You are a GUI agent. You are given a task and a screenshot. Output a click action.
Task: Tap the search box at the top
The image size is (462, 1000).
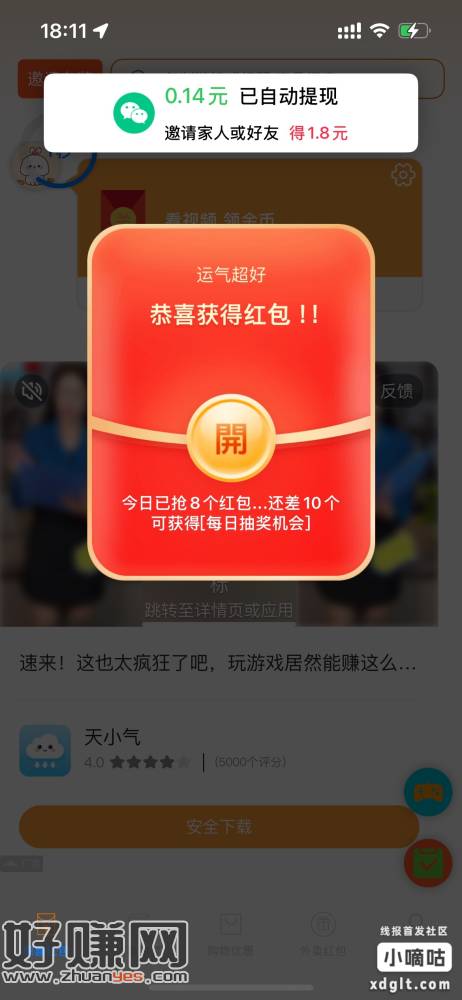(x=278, y=78)
